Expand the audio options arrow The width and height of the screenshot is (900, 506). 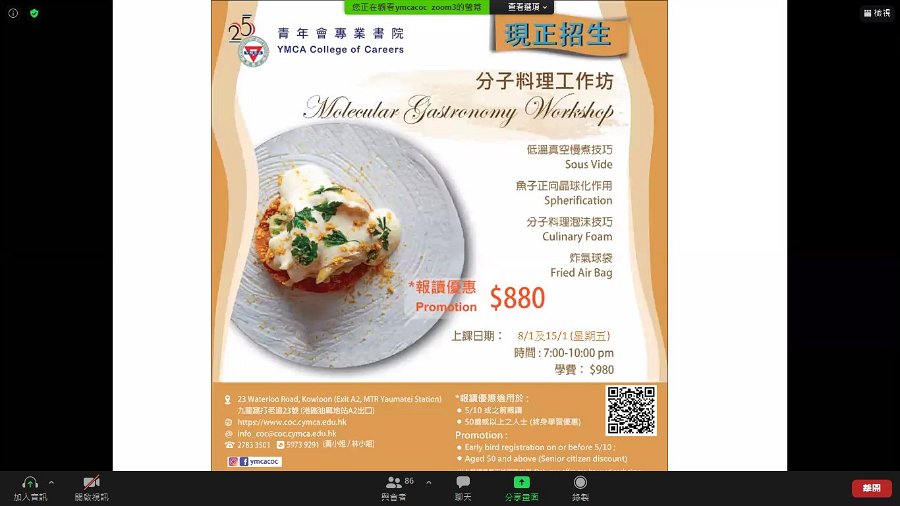51,482
